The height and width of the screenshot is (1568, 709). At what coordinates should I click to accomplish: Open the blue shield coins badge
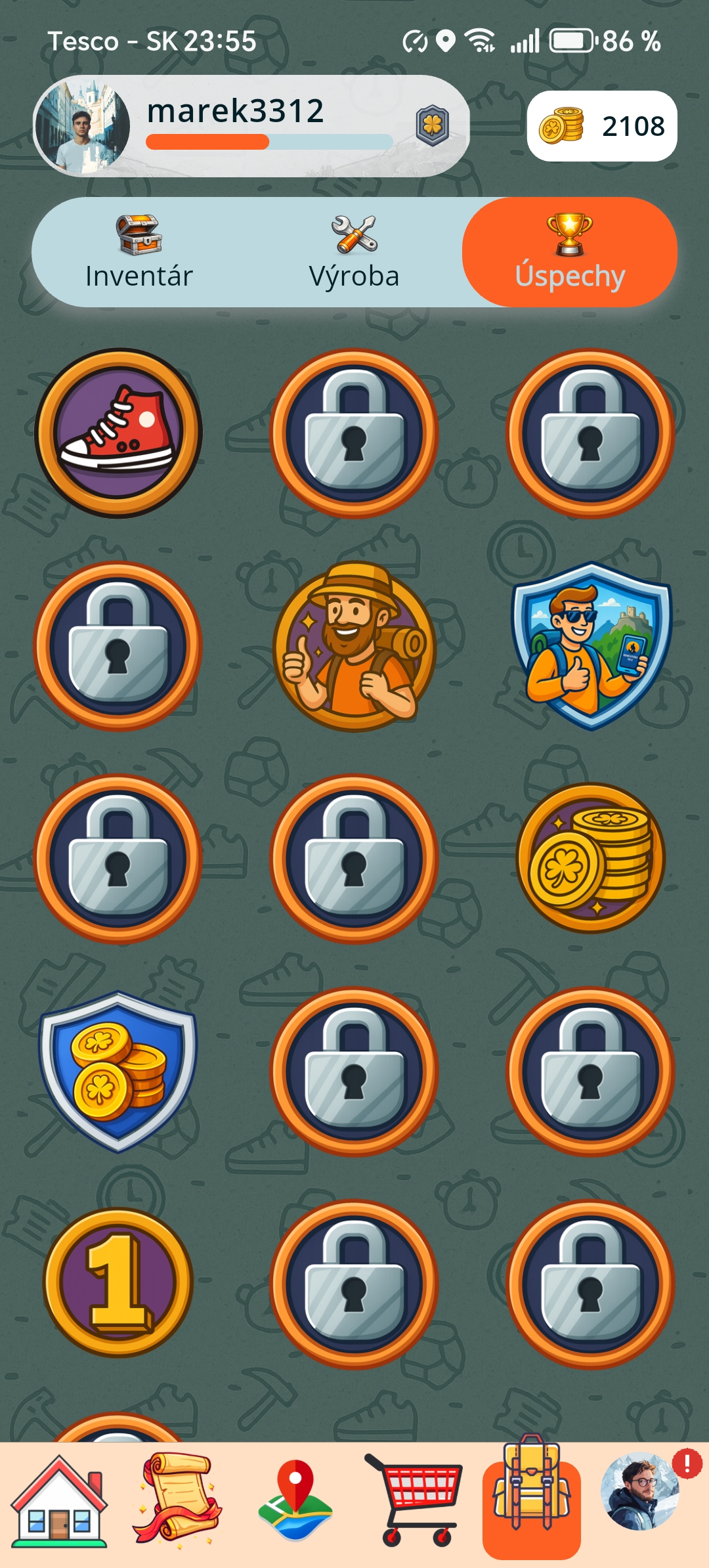119,1071
